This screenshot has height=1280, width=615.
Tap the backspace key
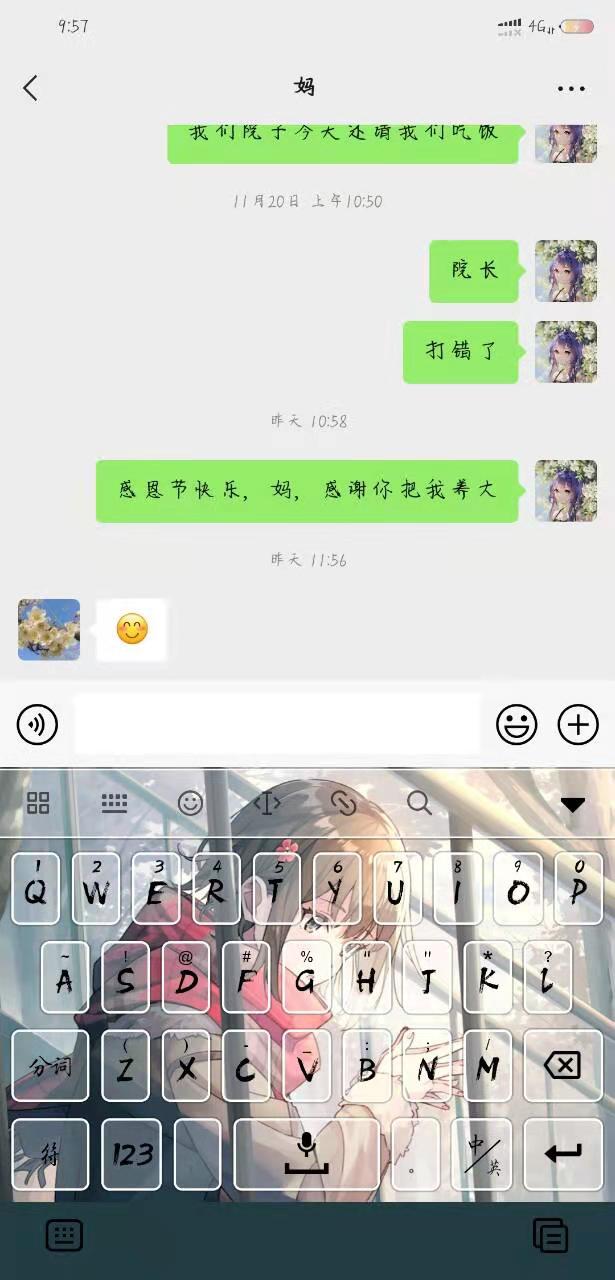(x=563, y=1066)
